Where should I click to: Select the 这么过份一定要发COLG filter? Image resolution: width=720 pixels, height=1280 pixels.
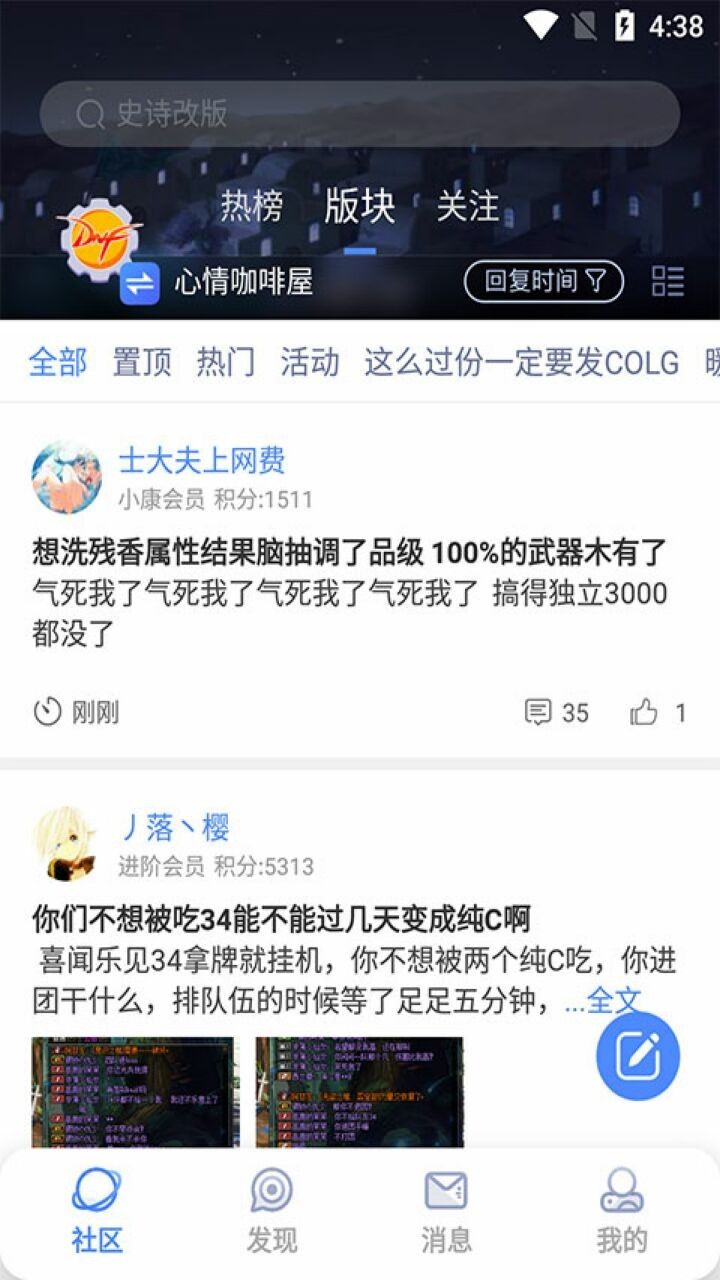tap(521, 362)
